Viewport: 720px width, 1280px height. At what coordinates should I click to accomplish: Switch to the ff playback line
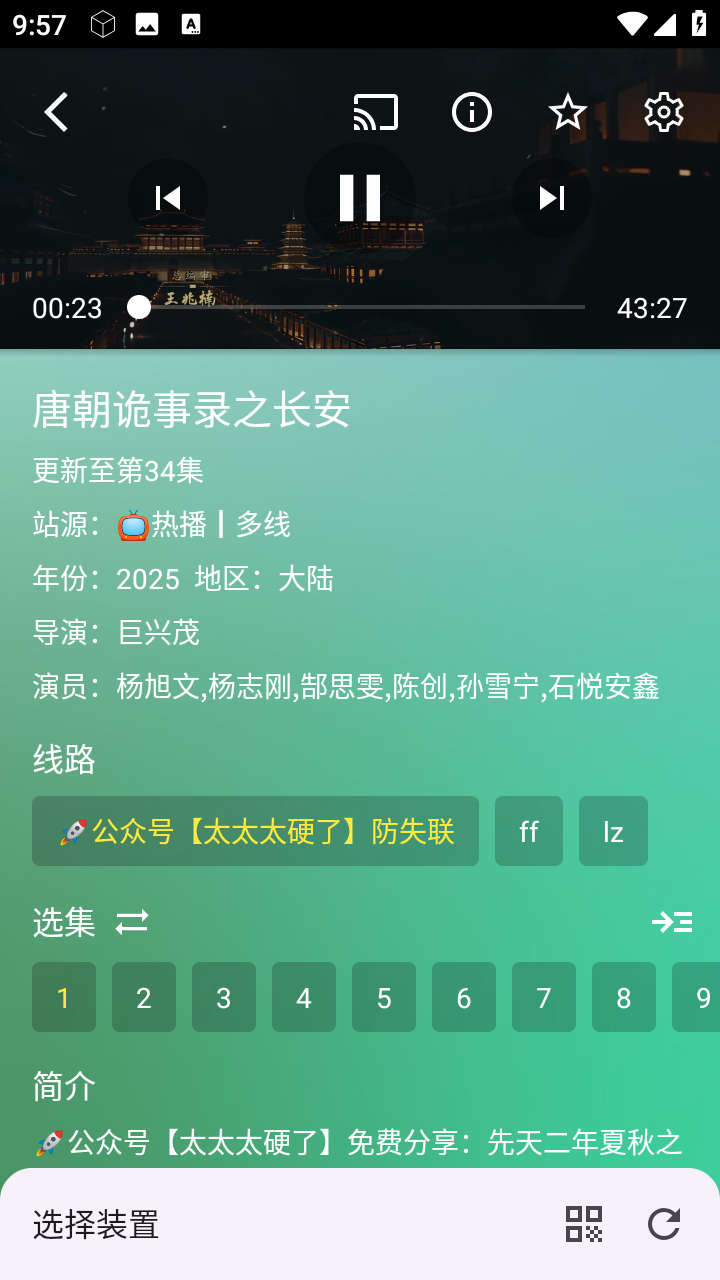point(529,831)
